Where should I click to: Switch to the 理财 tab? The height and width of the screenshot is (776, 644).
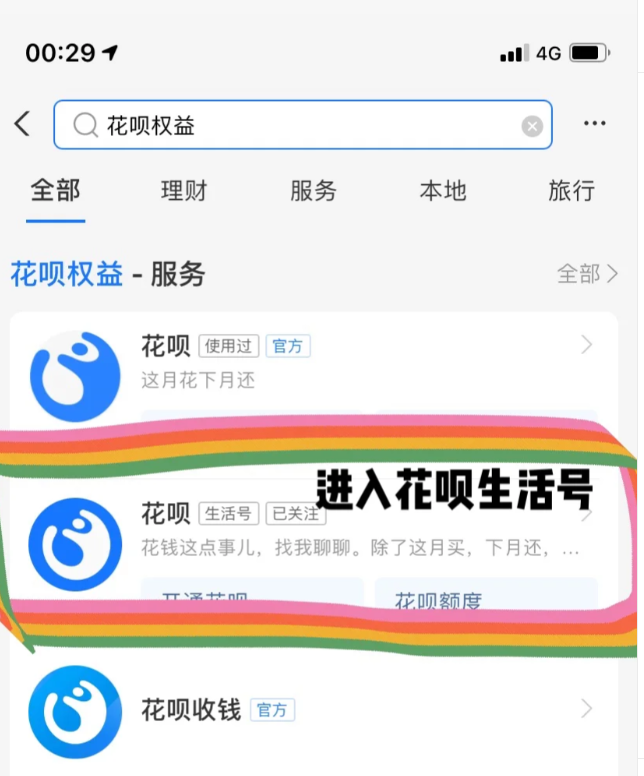coord(183,190)
